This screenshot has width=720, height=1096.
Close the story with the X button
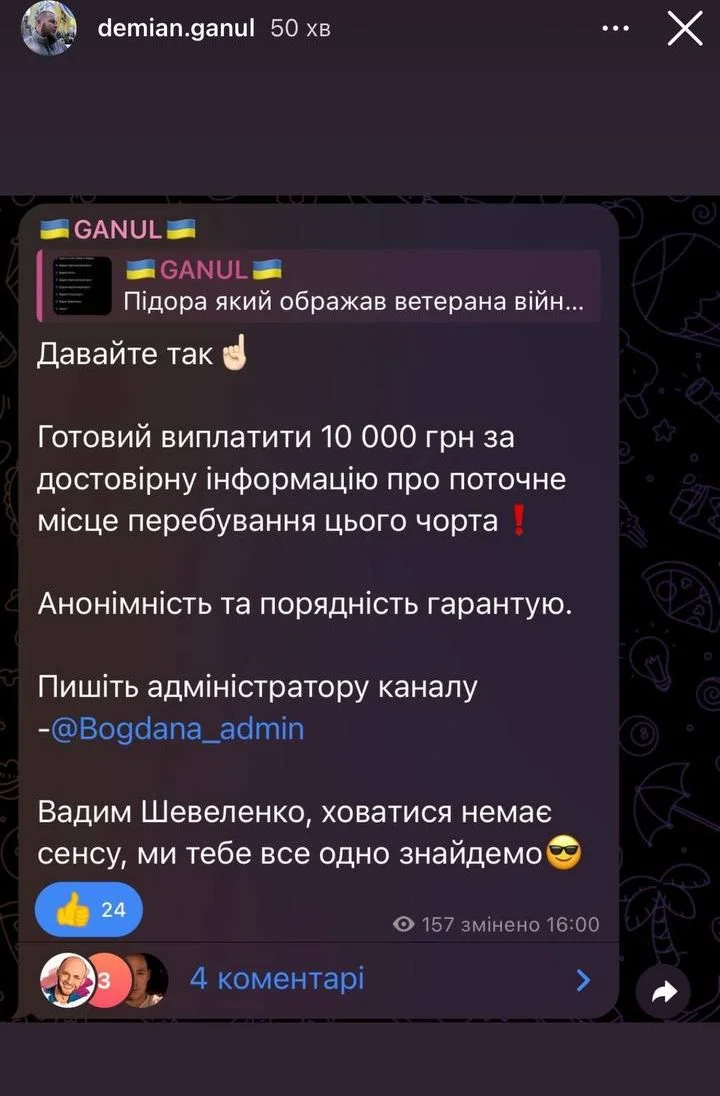685,28
